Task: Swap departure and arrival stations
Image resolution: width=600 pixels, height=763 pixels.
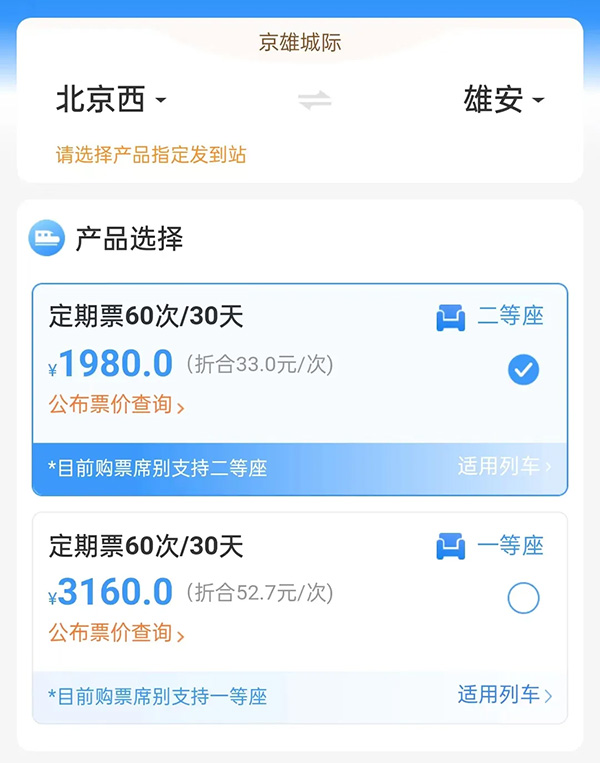Action: coord(315,100)
